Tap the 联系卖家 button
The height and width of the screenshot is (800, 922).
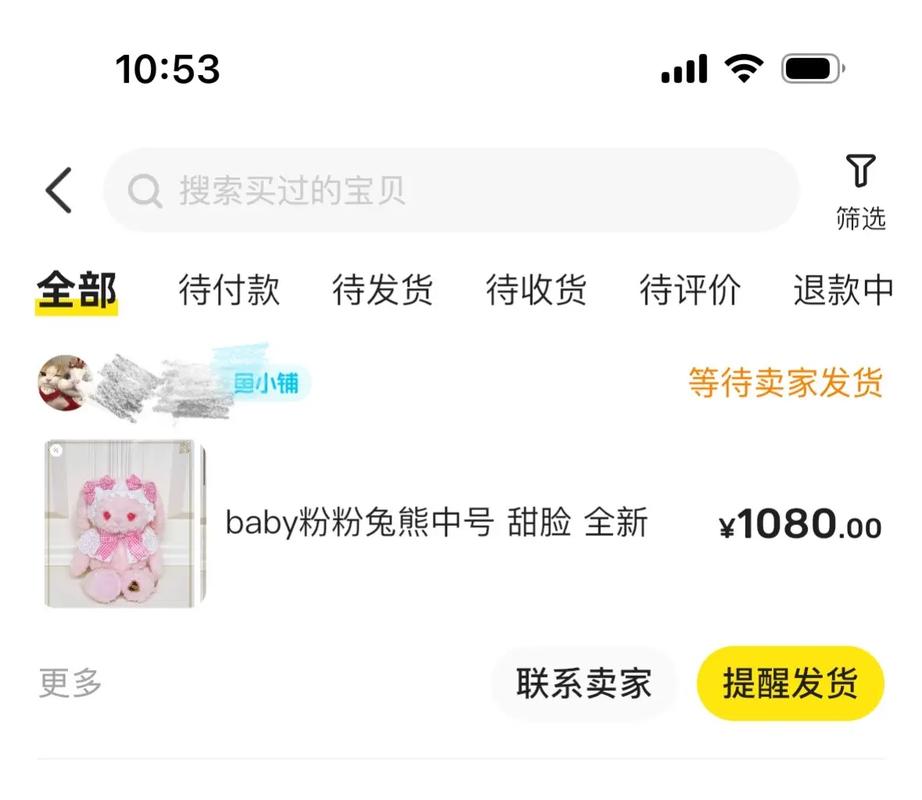[x=584, y=684]
